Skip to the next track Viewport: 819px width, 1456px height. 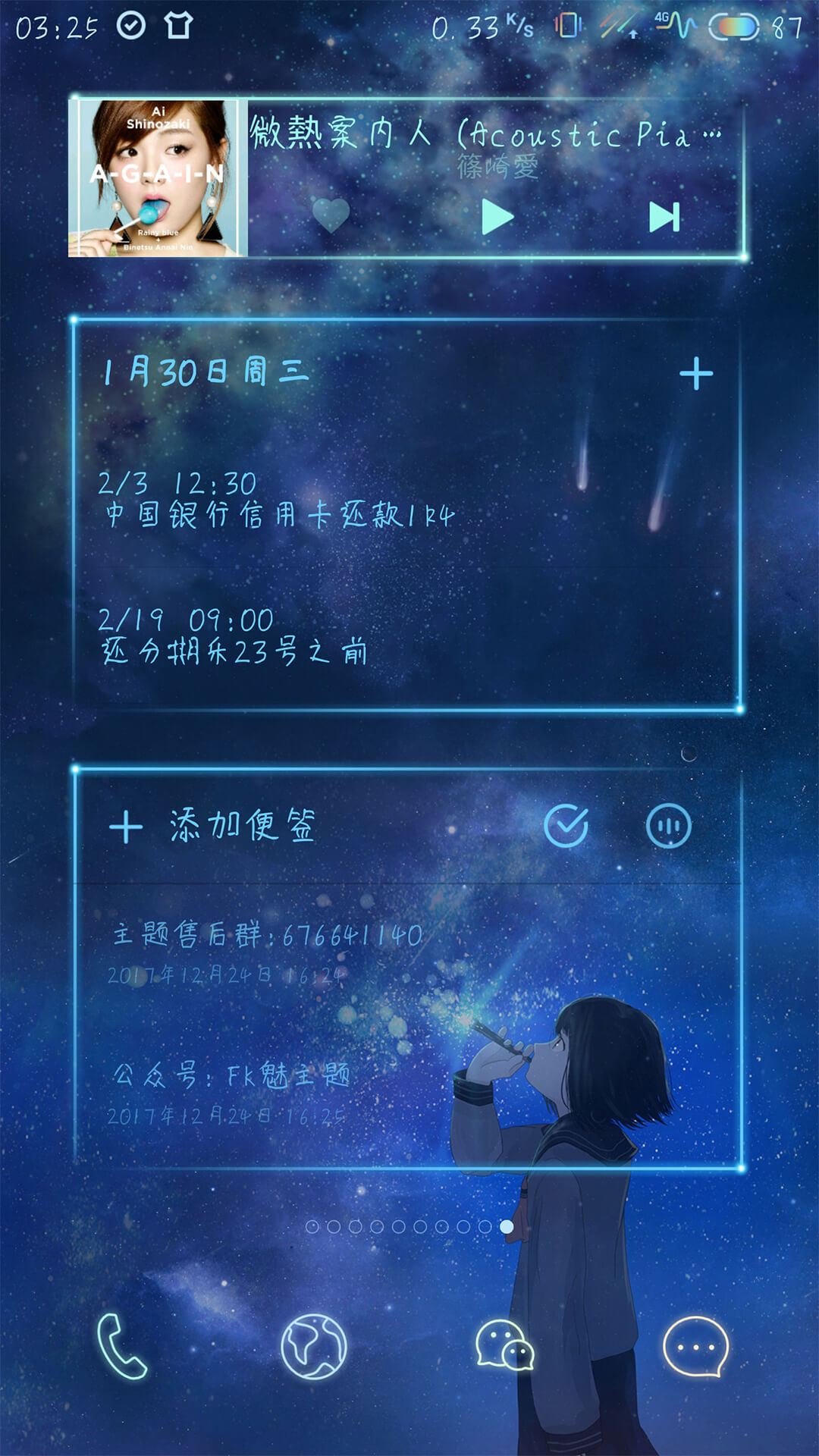(664, 218)
